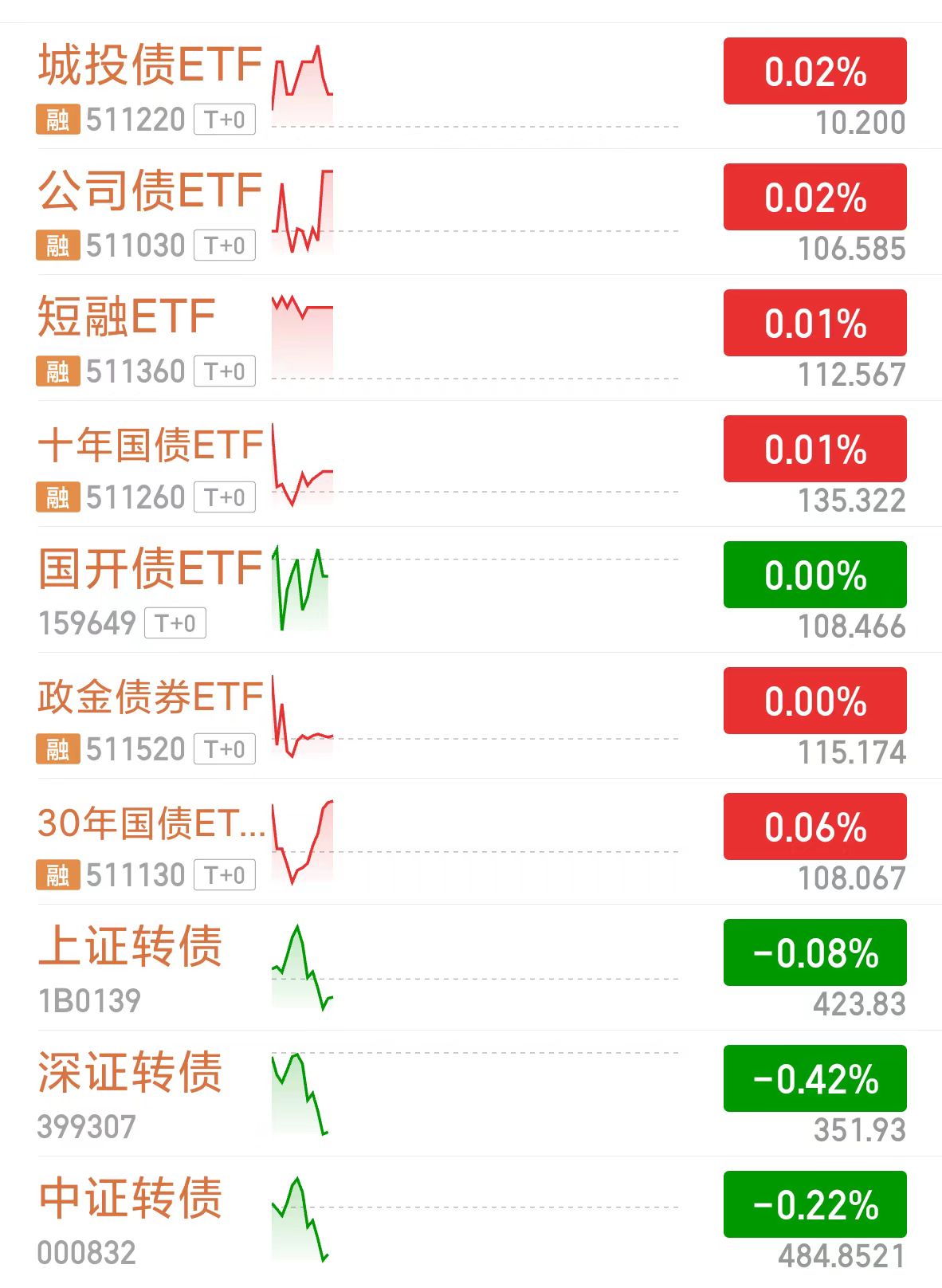This screenshot has width=942, height=1288.
Task: Toggle the 0.06% change badge for 30年国债ETF
Action: 815,827
